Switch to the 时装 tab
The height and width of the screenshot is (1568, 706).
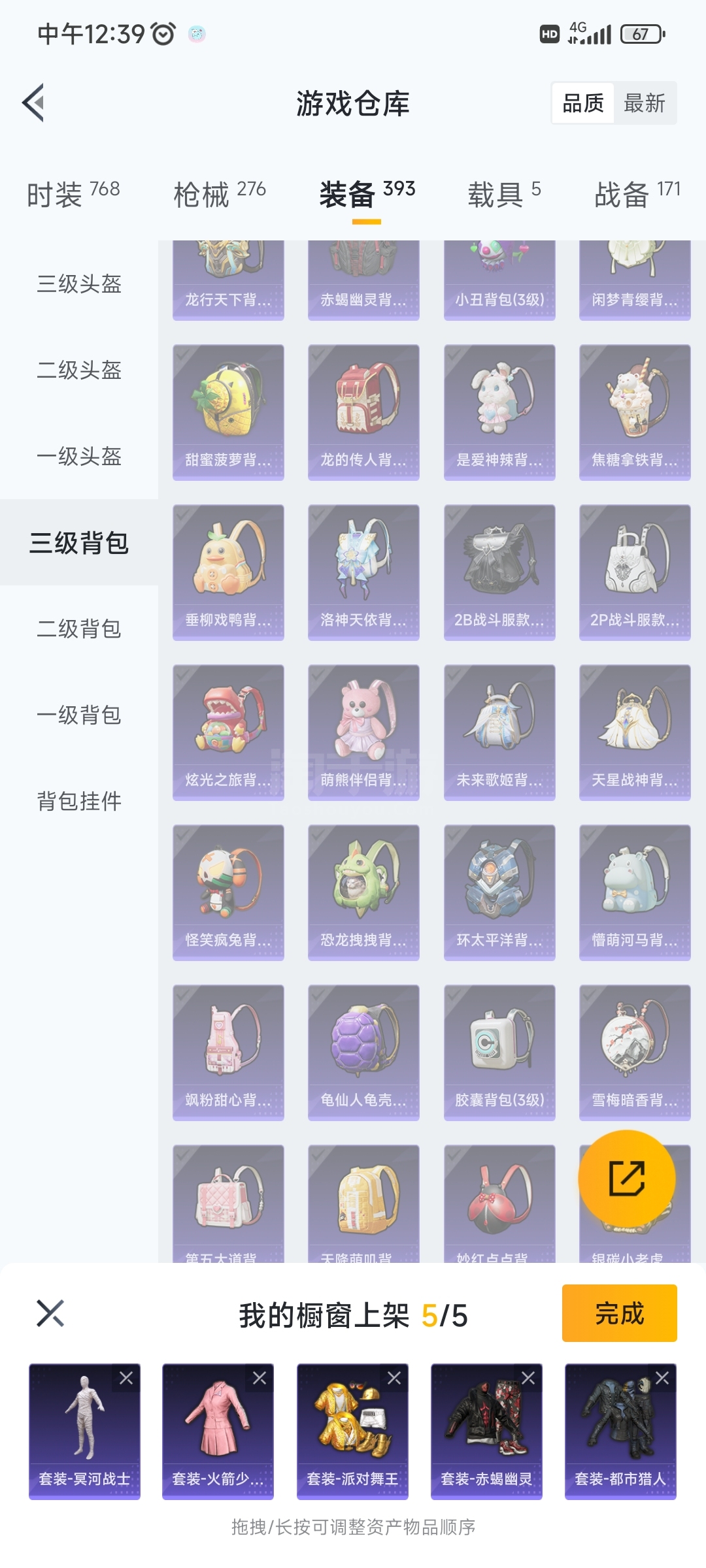pos(73,194)
